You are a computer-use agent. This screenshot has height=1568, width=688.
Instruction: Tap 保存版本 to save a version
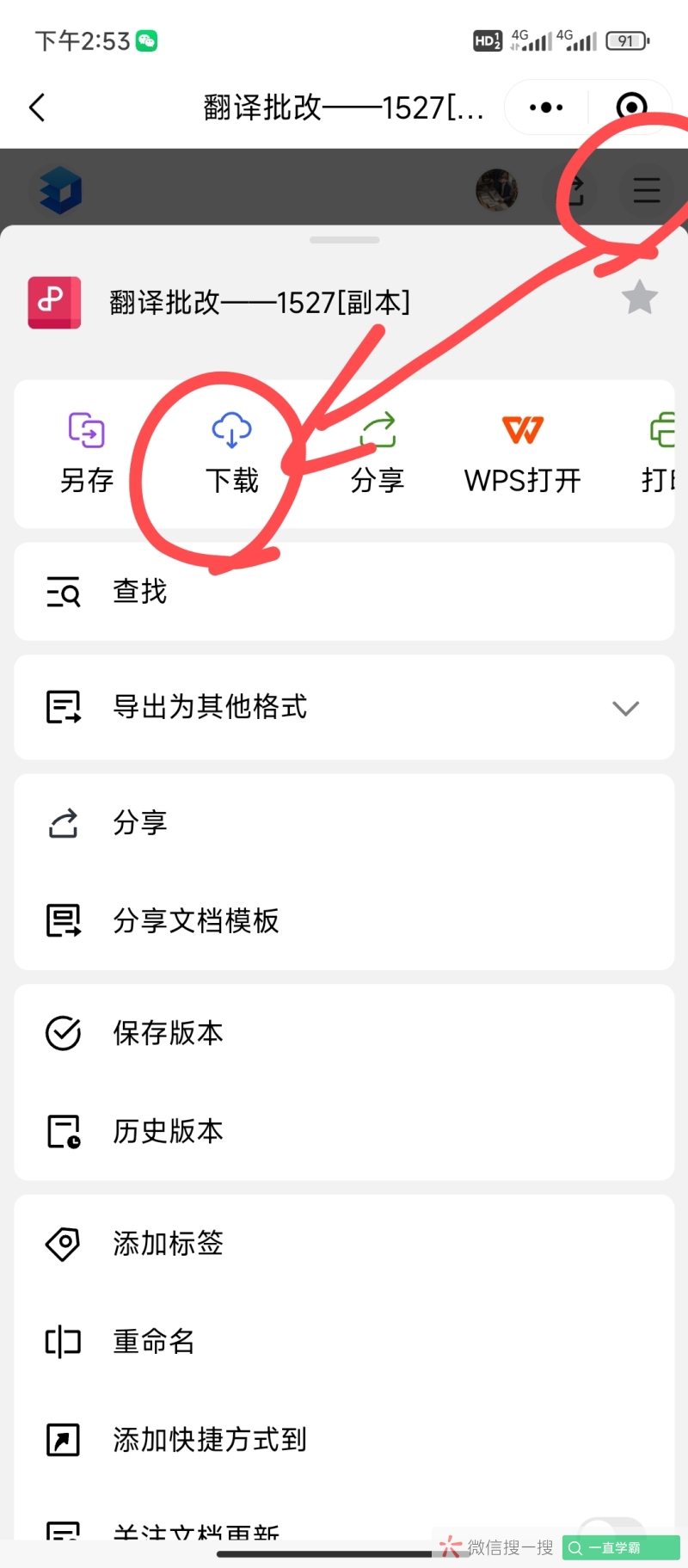coord(344,1033)
